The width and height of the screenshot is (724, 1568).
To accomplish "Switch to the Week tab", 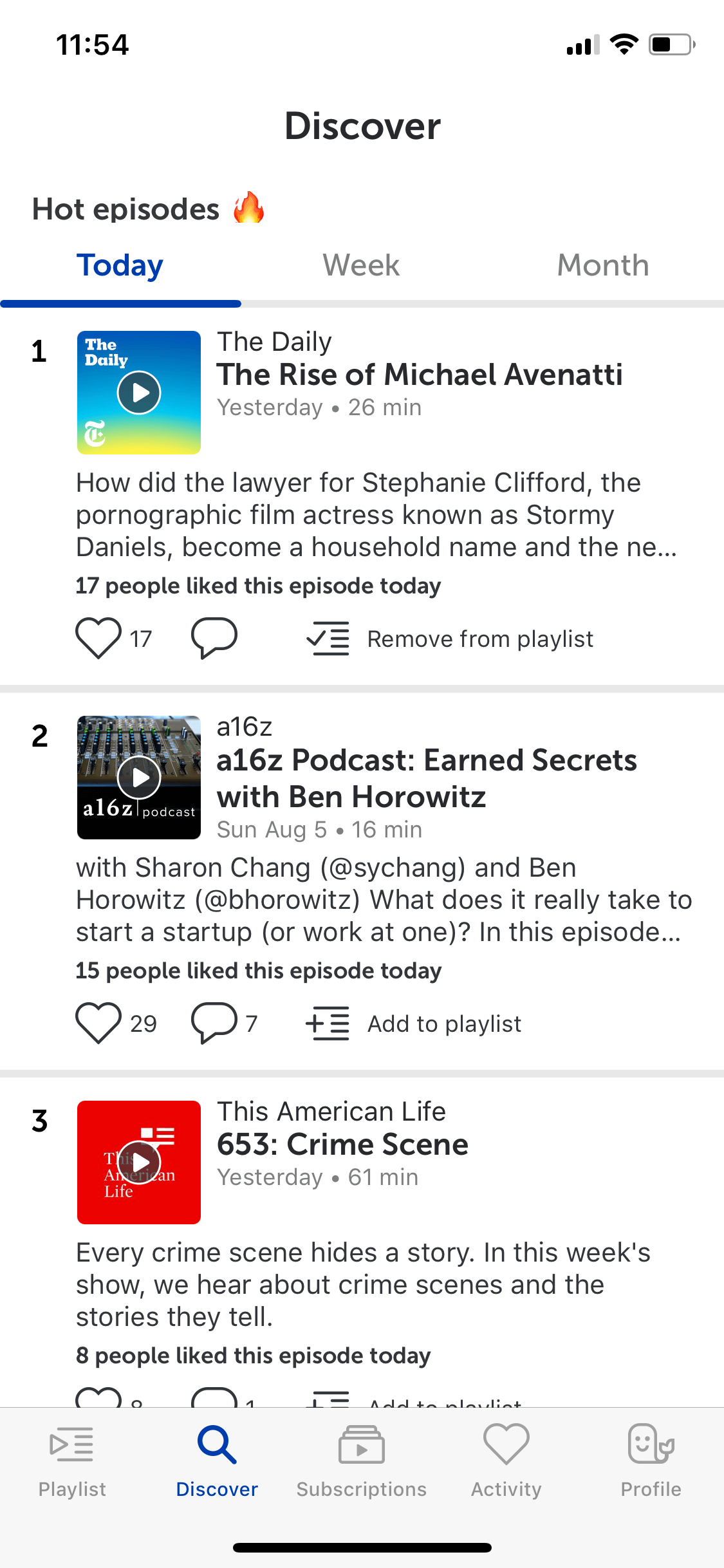I will 361,265.
